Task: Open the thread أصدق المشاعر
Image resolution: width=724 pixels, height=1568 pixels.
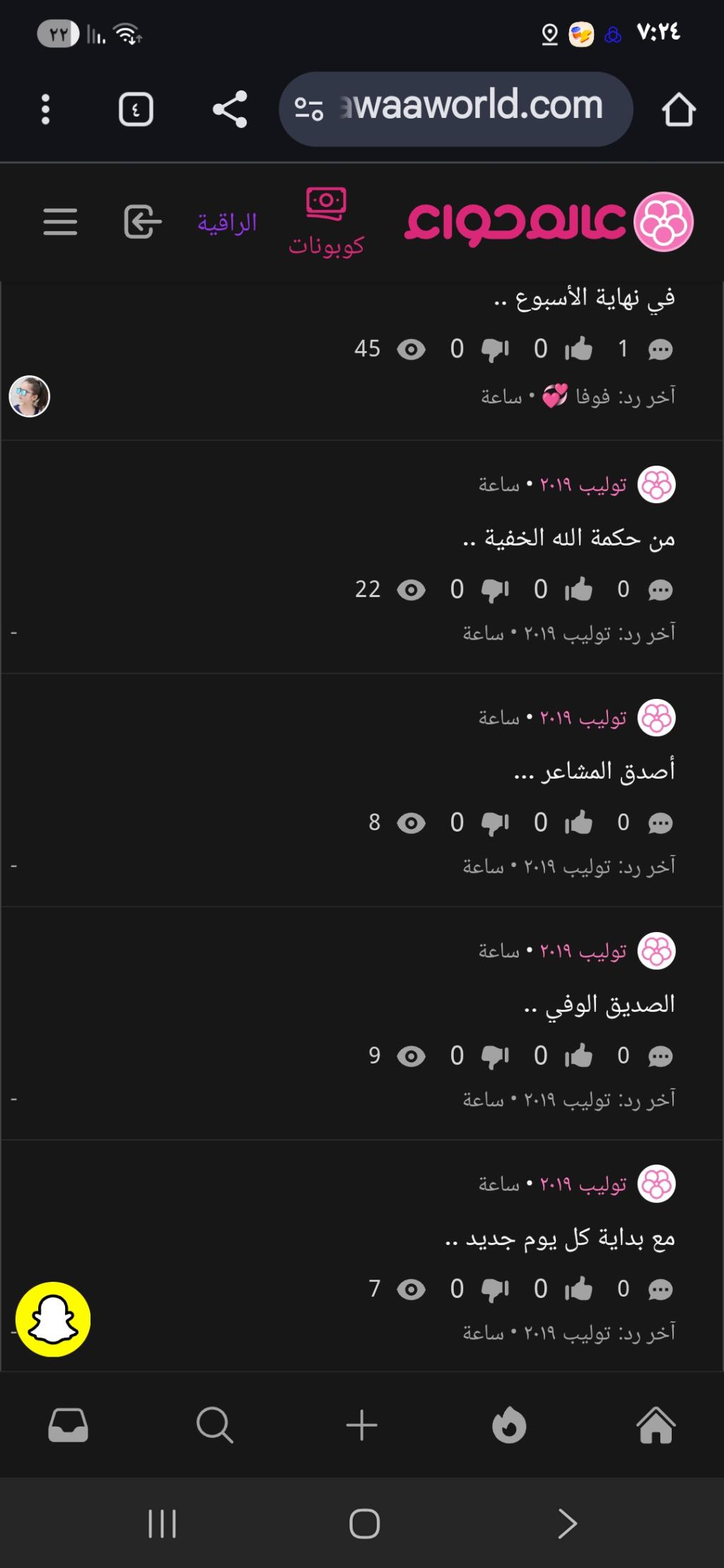Action: [594, 771]
